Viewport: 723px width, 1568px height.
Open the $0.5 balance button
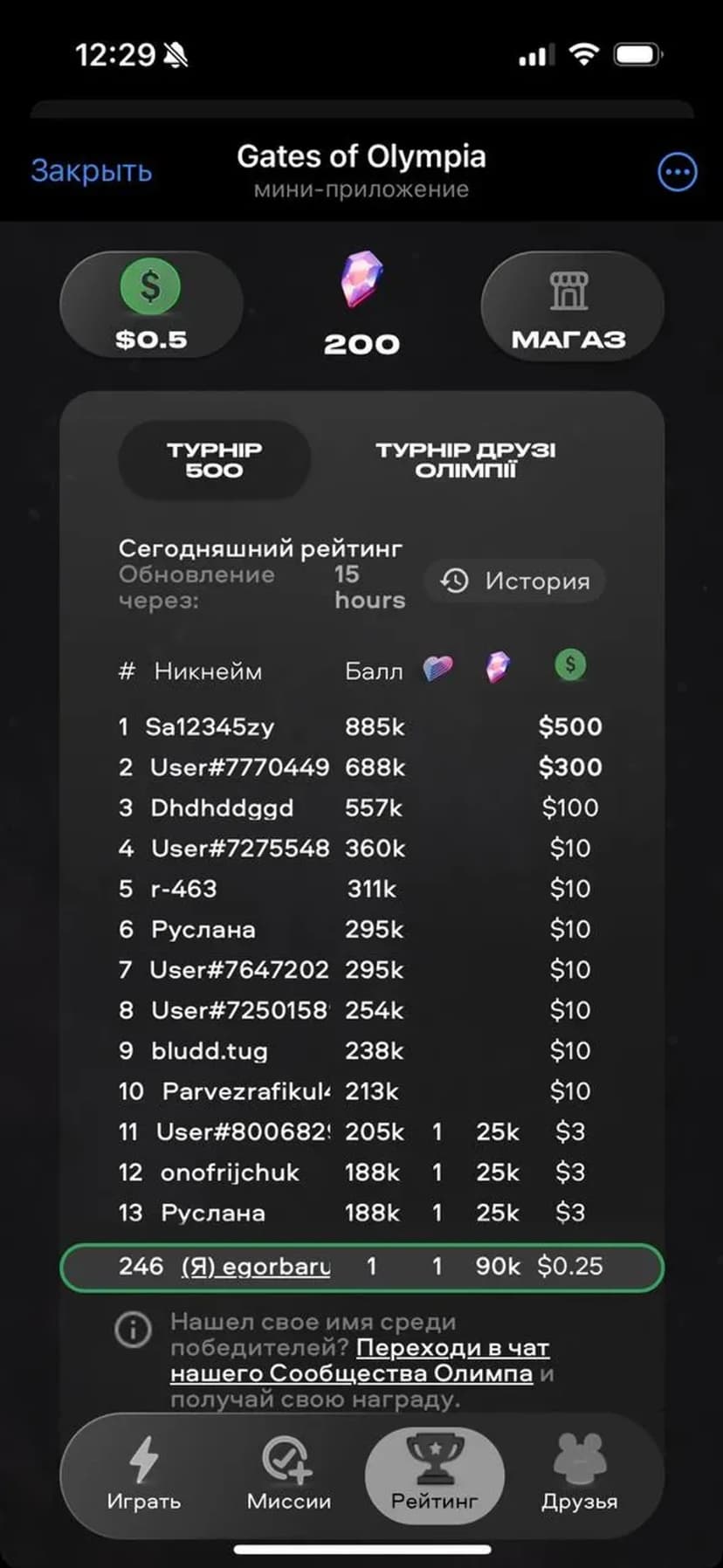151,305
